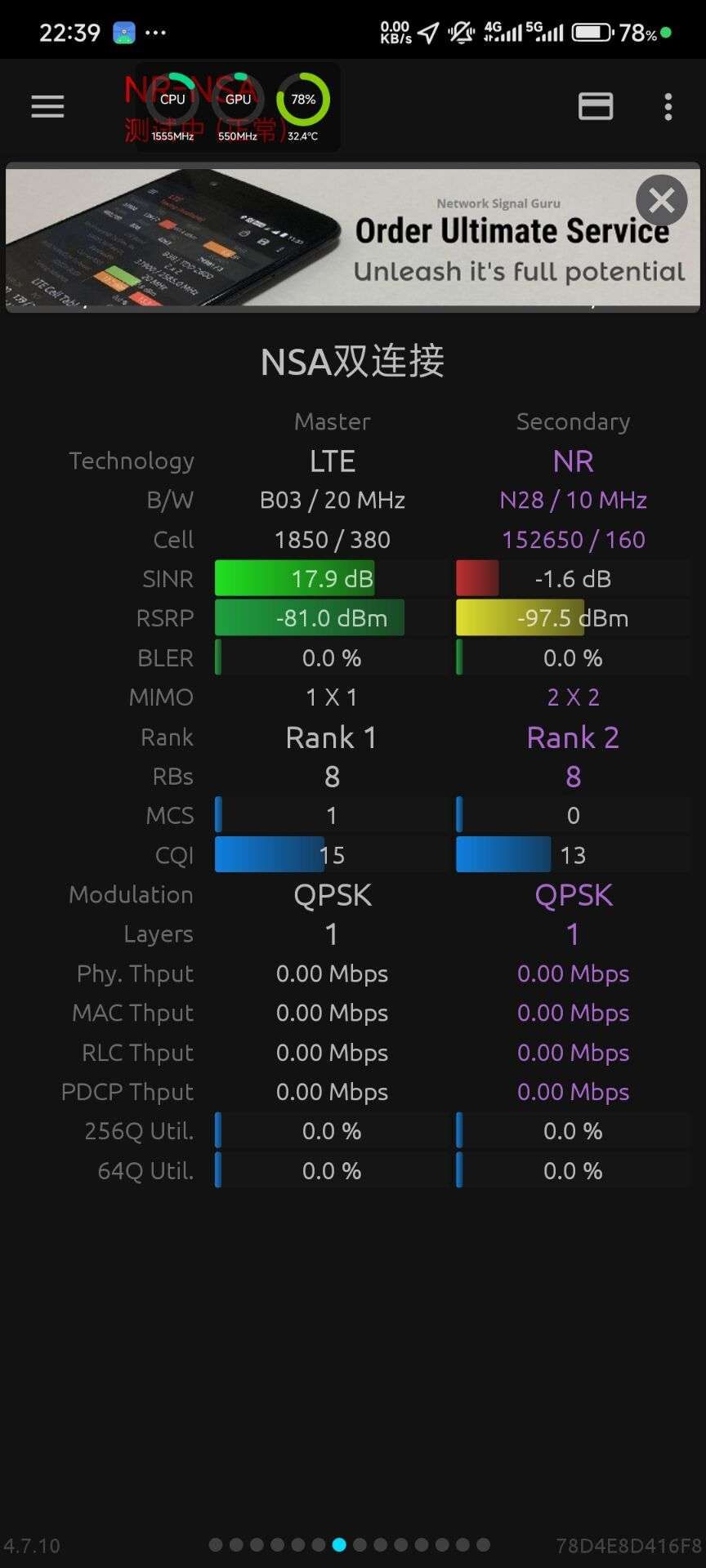This screenshot has width=706, height=1568.
Task: Dismiss the Order Ultimate Service banner
Action: 661,200
